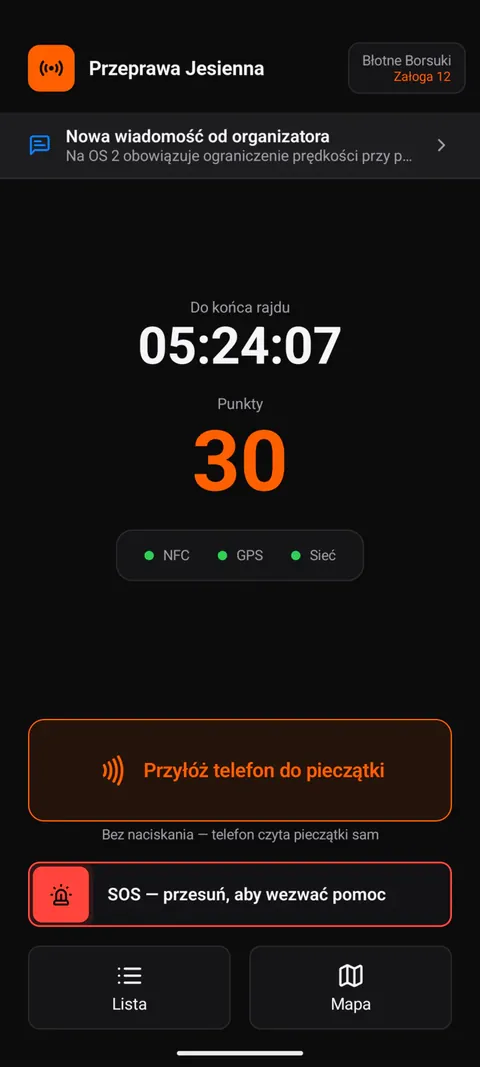Open the Błotne Borsuki crew badge

[406, 68]
